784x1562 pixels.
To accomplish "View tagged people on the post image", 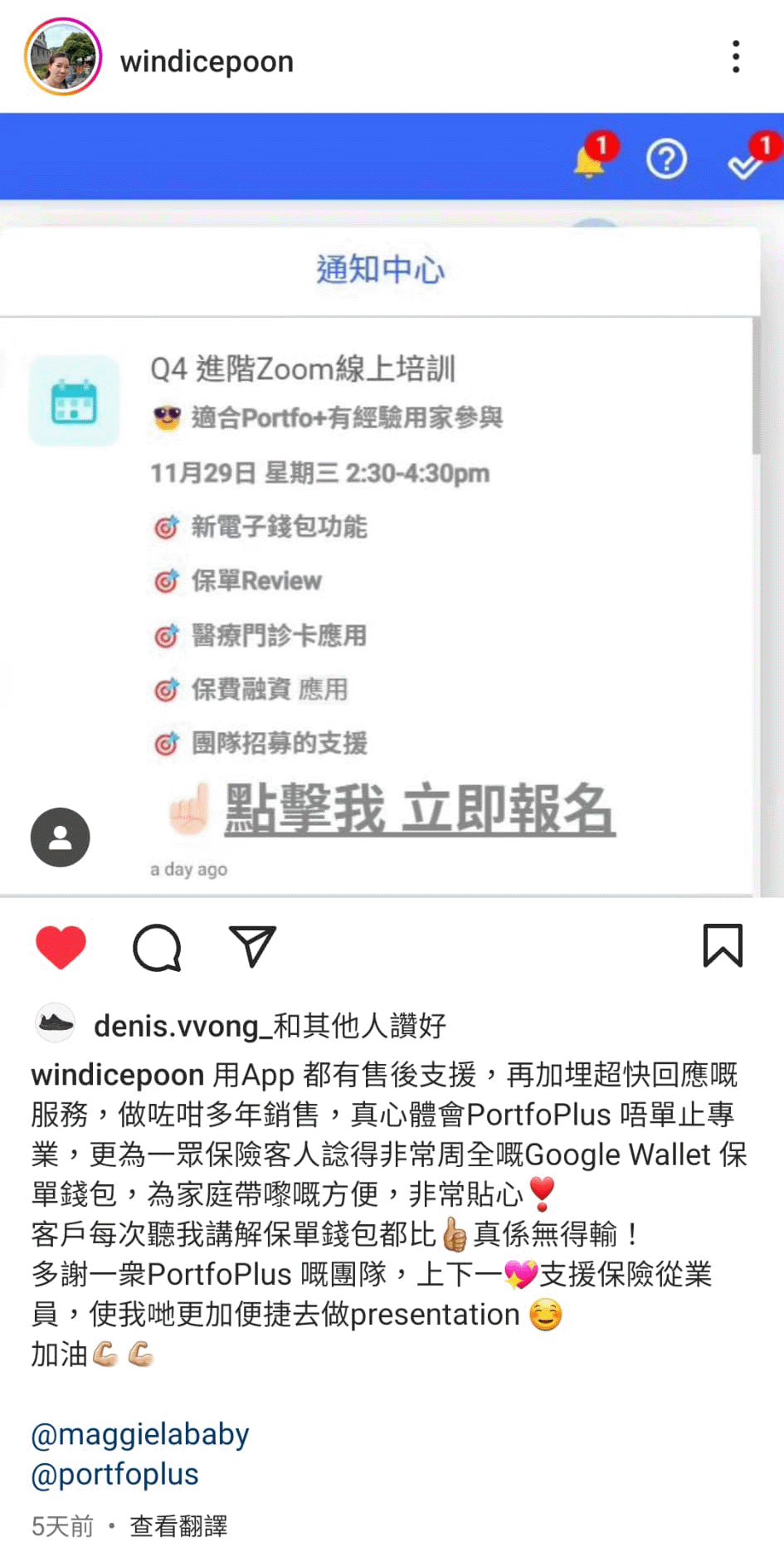I will (60, 837).
